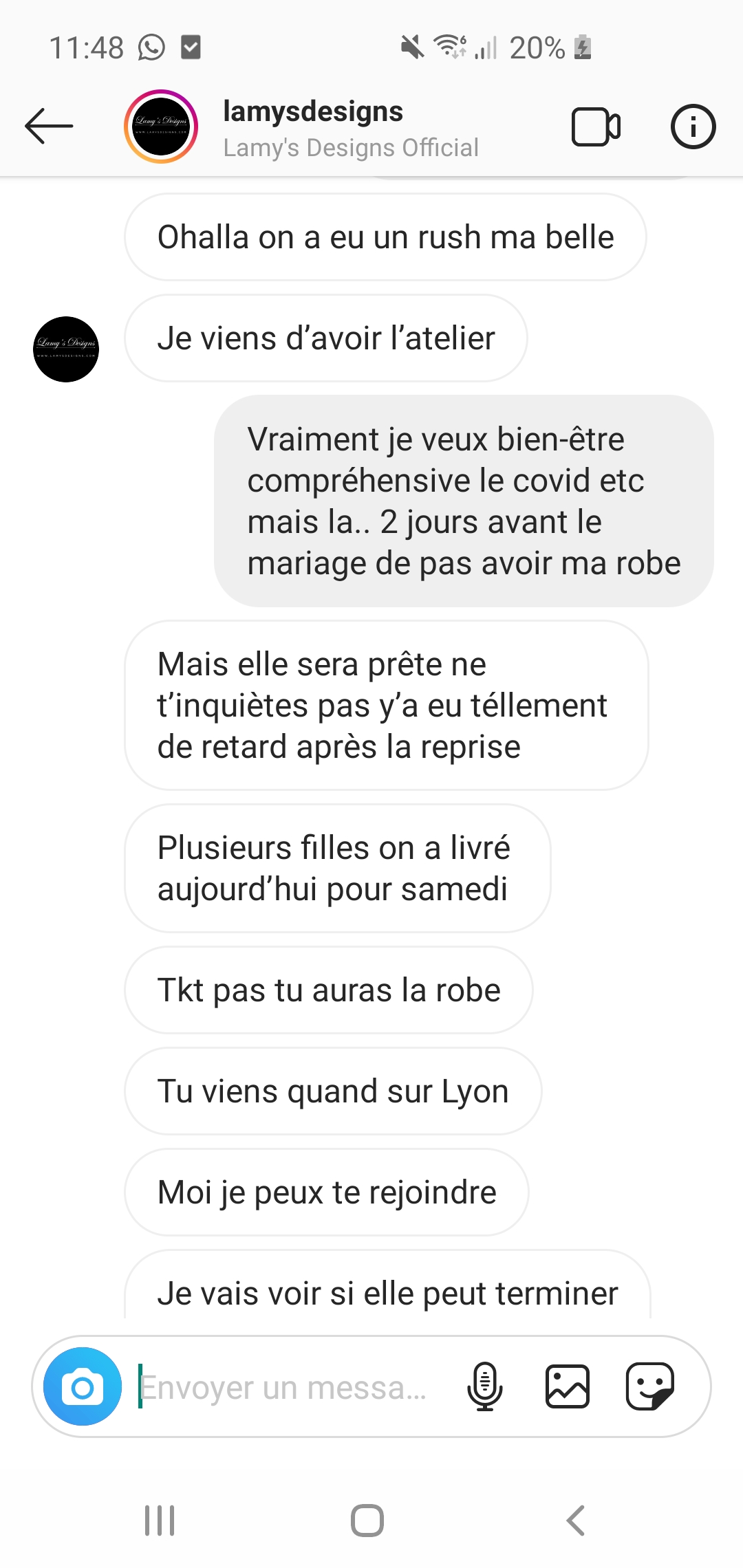Record a voice message with the microphone

(485, 1387)
